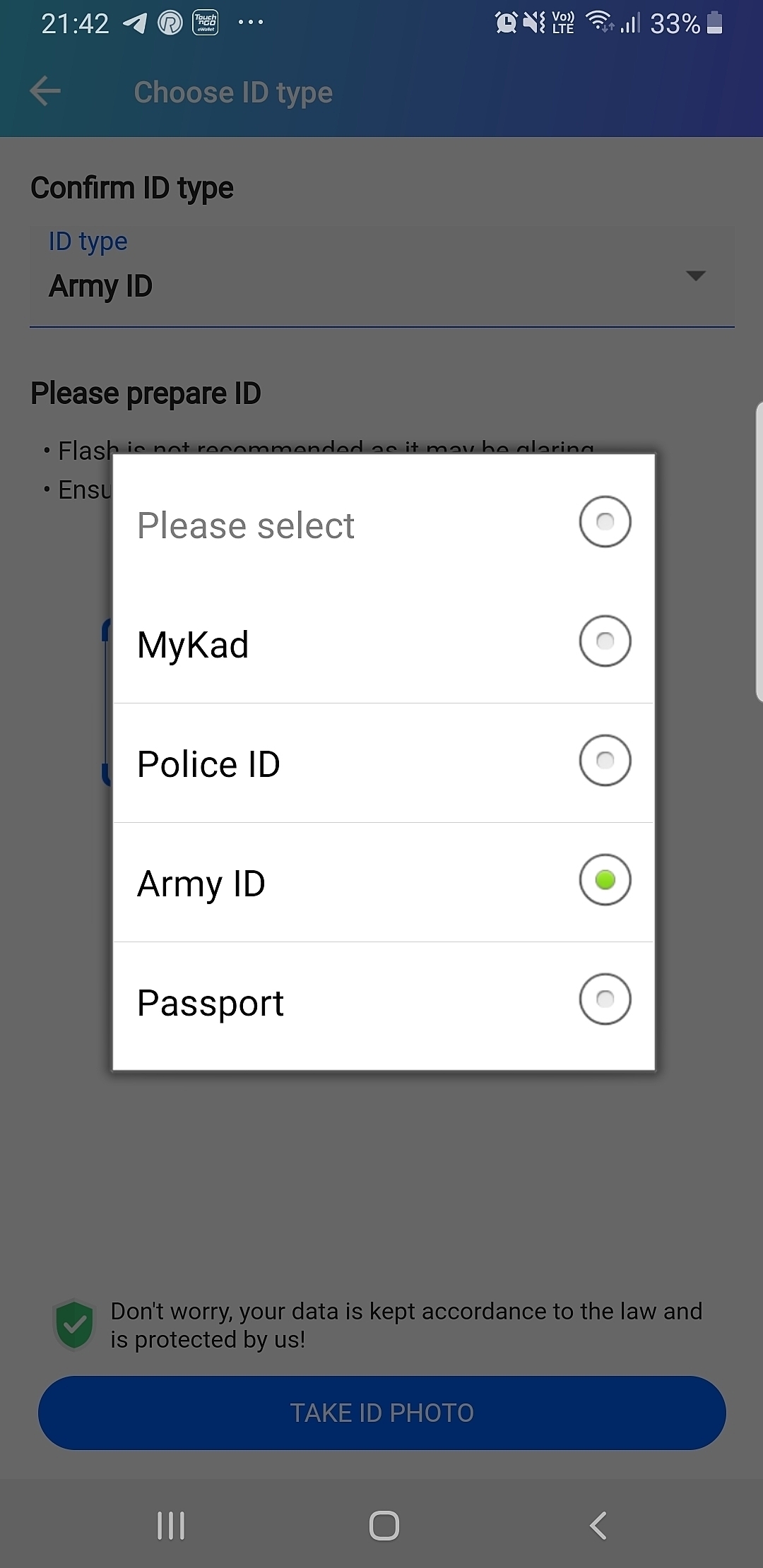This screenshot has height=1568, width=763.
Task: Tap the green shield checkmark data protection icon
Action: click(74, 1324)
